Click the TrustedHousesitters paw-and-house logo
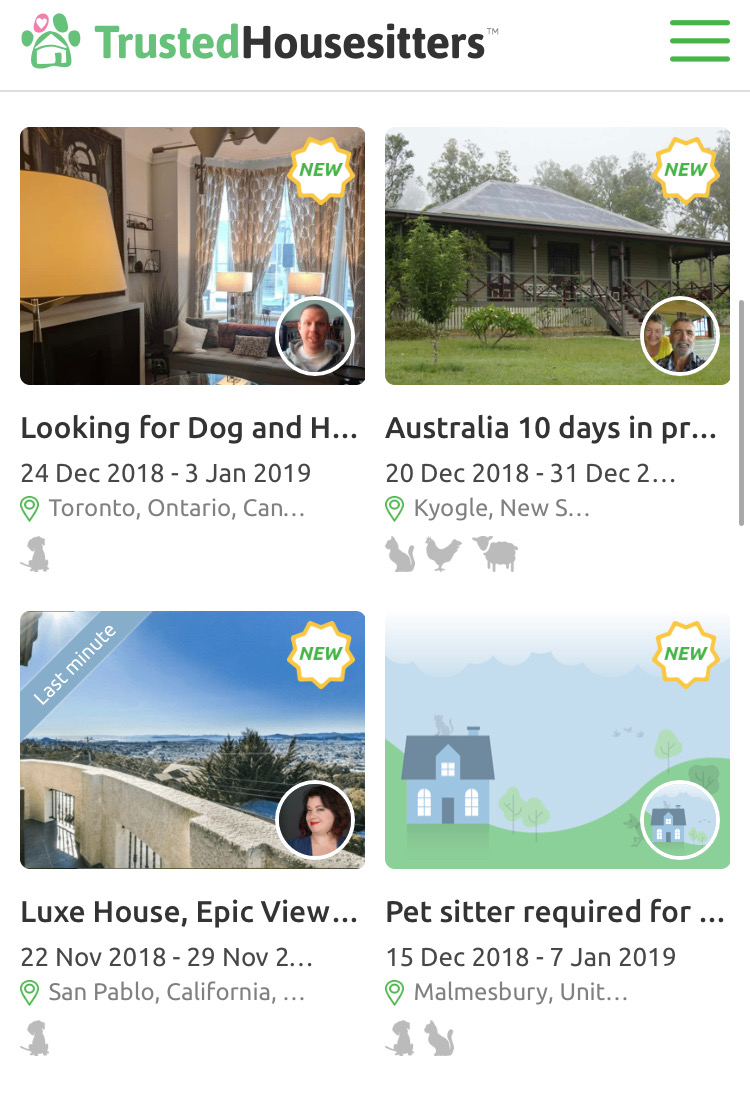The image size is (750, 1094). point(47,41)
